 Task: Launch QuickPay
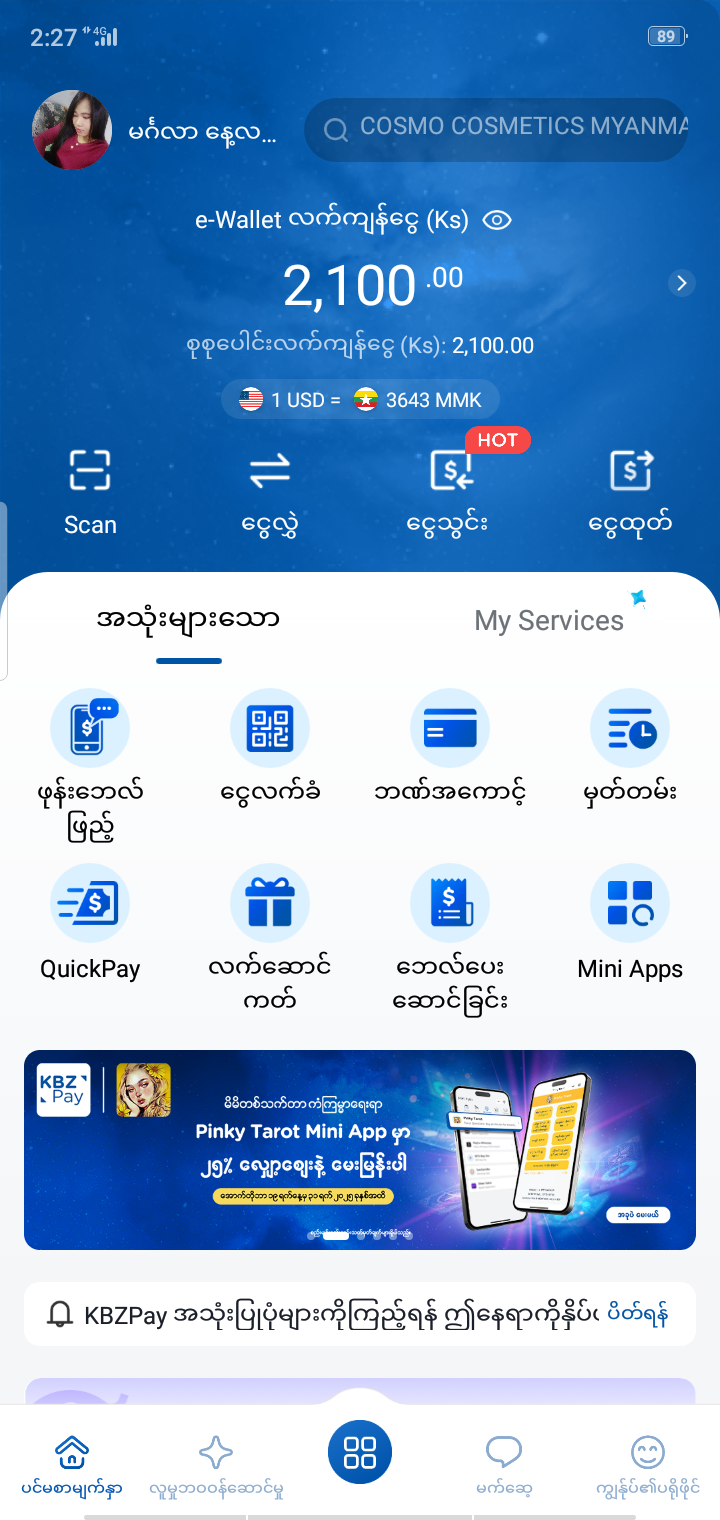[x=90, y=922]
